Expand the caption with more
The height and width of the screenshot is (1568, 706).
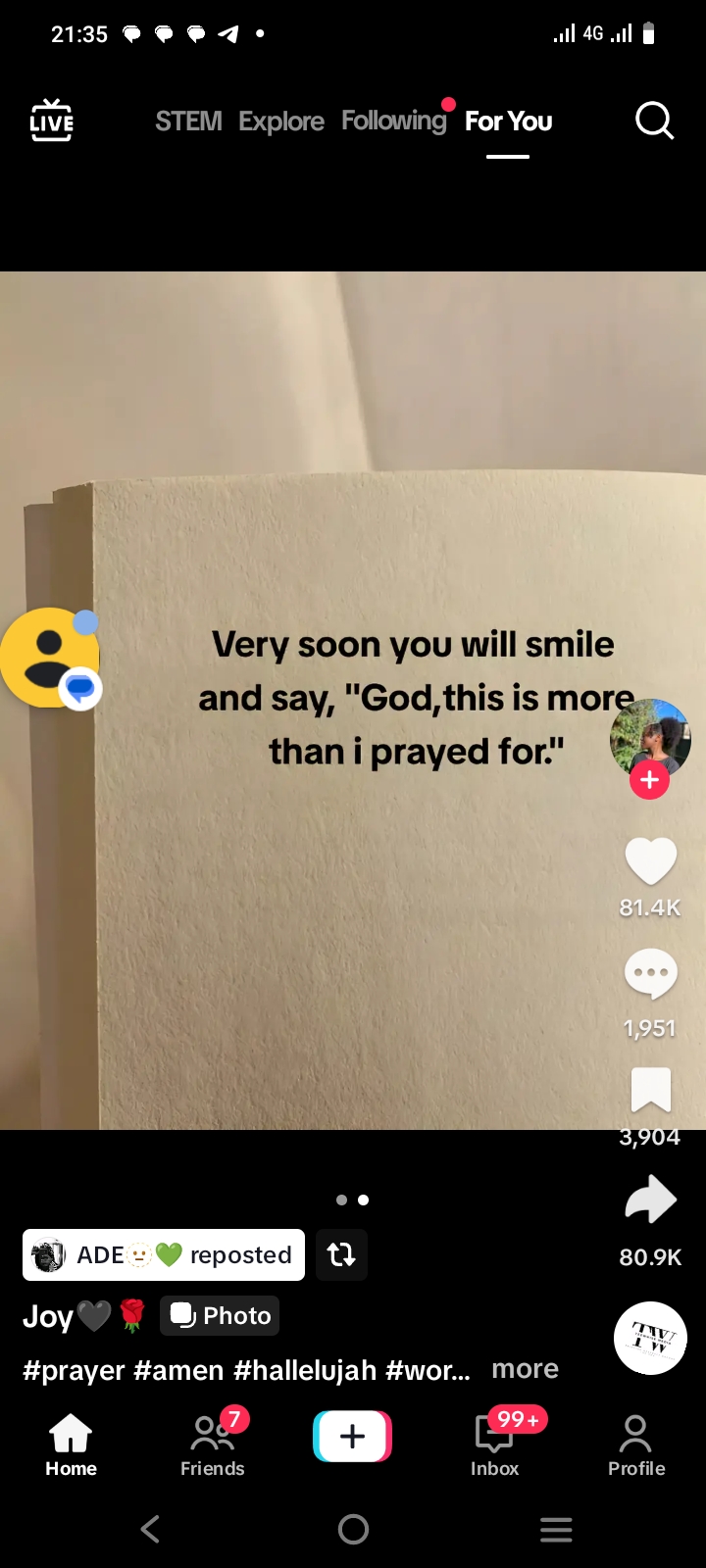coord(525,1369)
